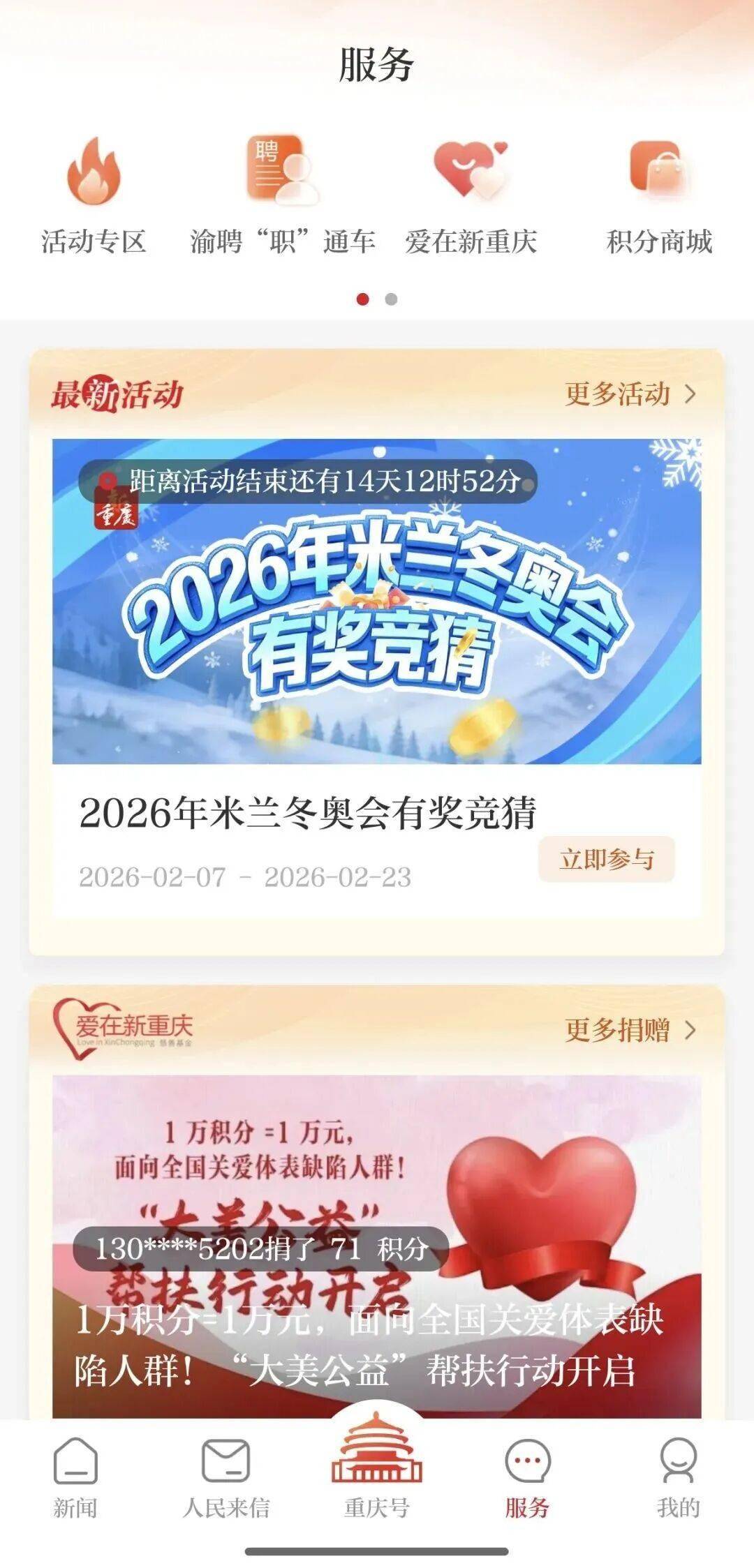This screenshot has width=754, height=1568.
Task: Open the 2026年米兰冬奥会有奖竞猜 banner
Action: 377,601
